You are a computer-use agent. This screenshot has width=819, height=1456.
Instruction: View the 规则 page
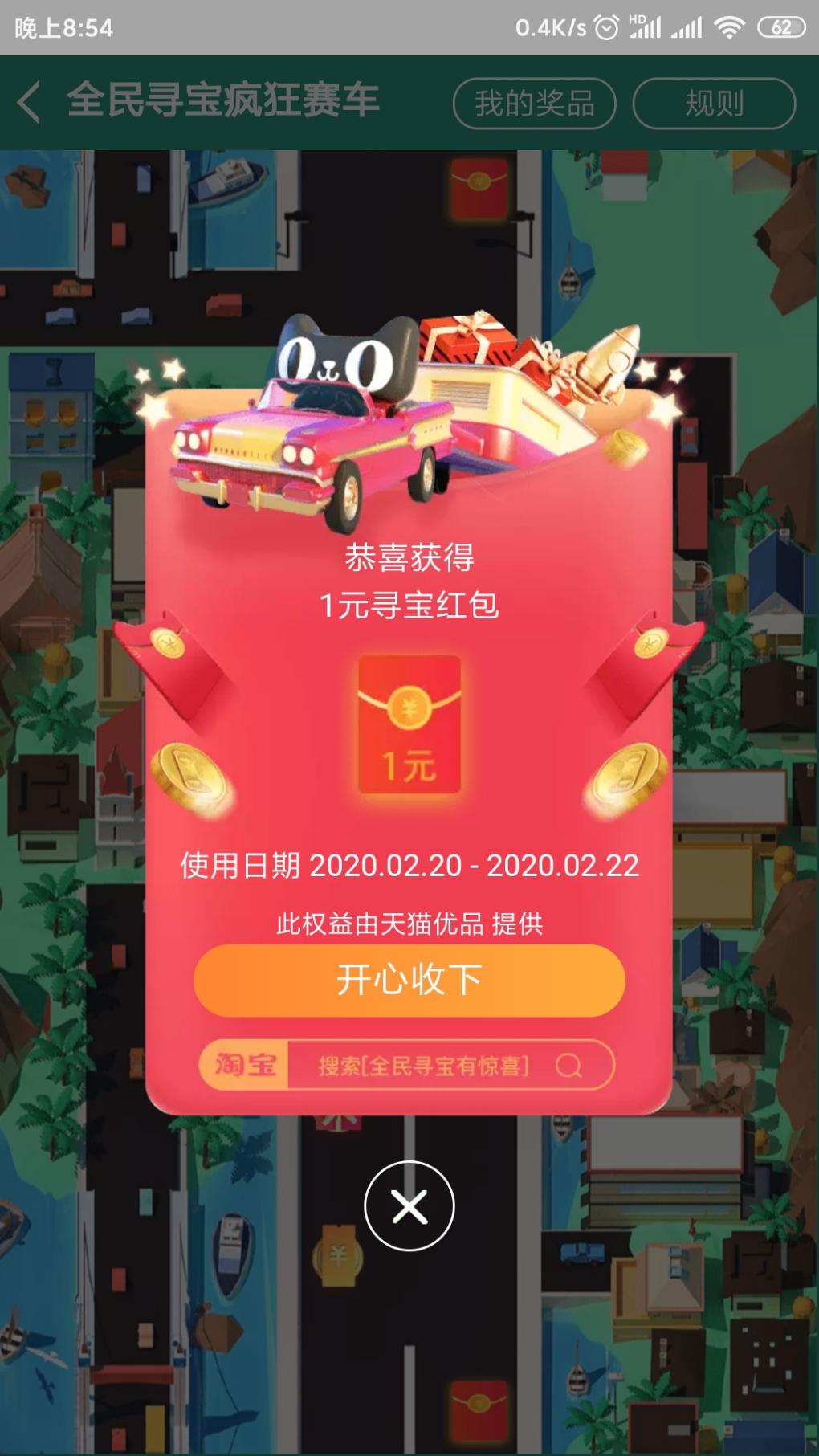click(714, 103)
